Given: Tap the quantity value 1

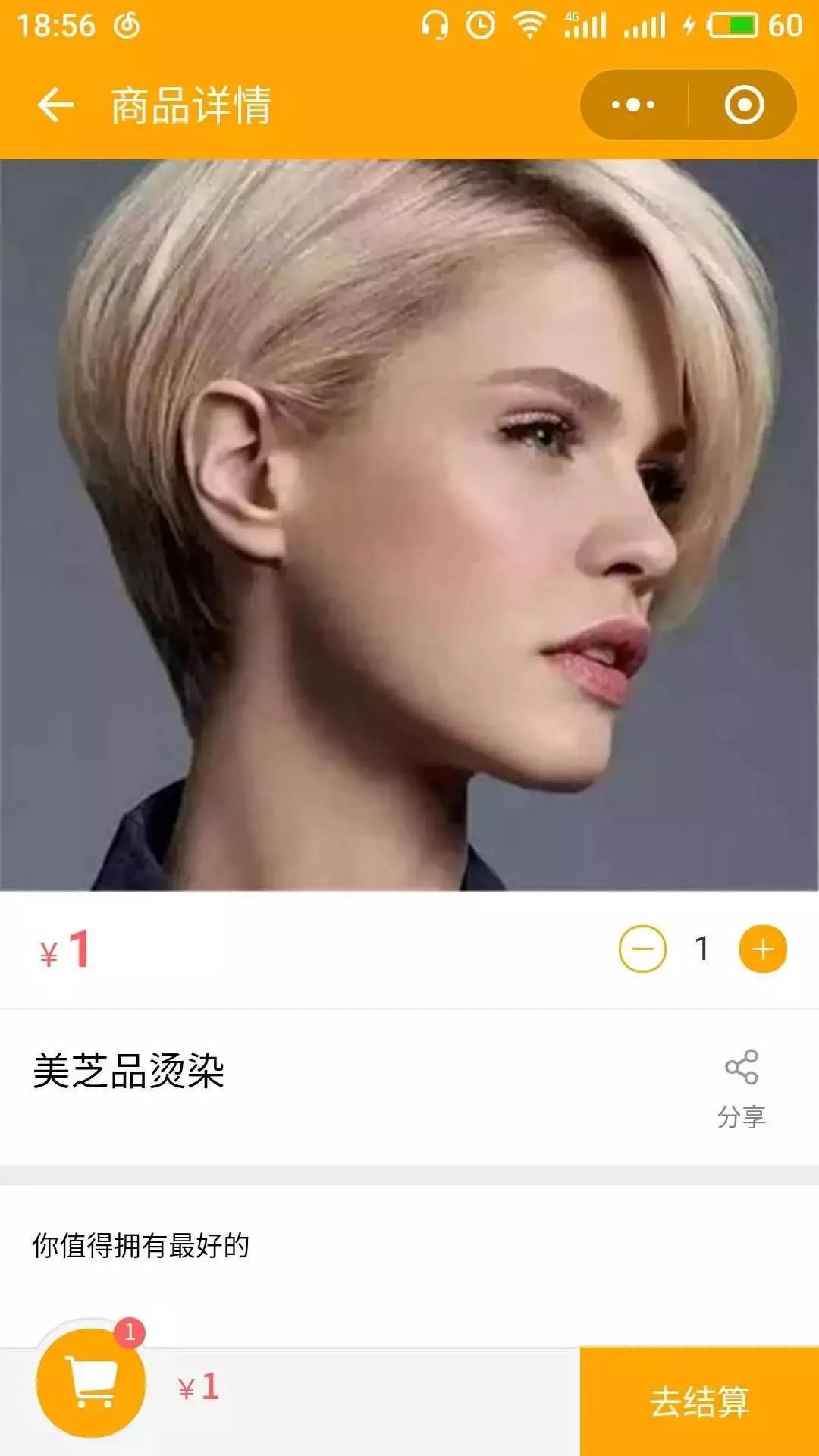Looking at the screenshot, I should click(701, 947).
